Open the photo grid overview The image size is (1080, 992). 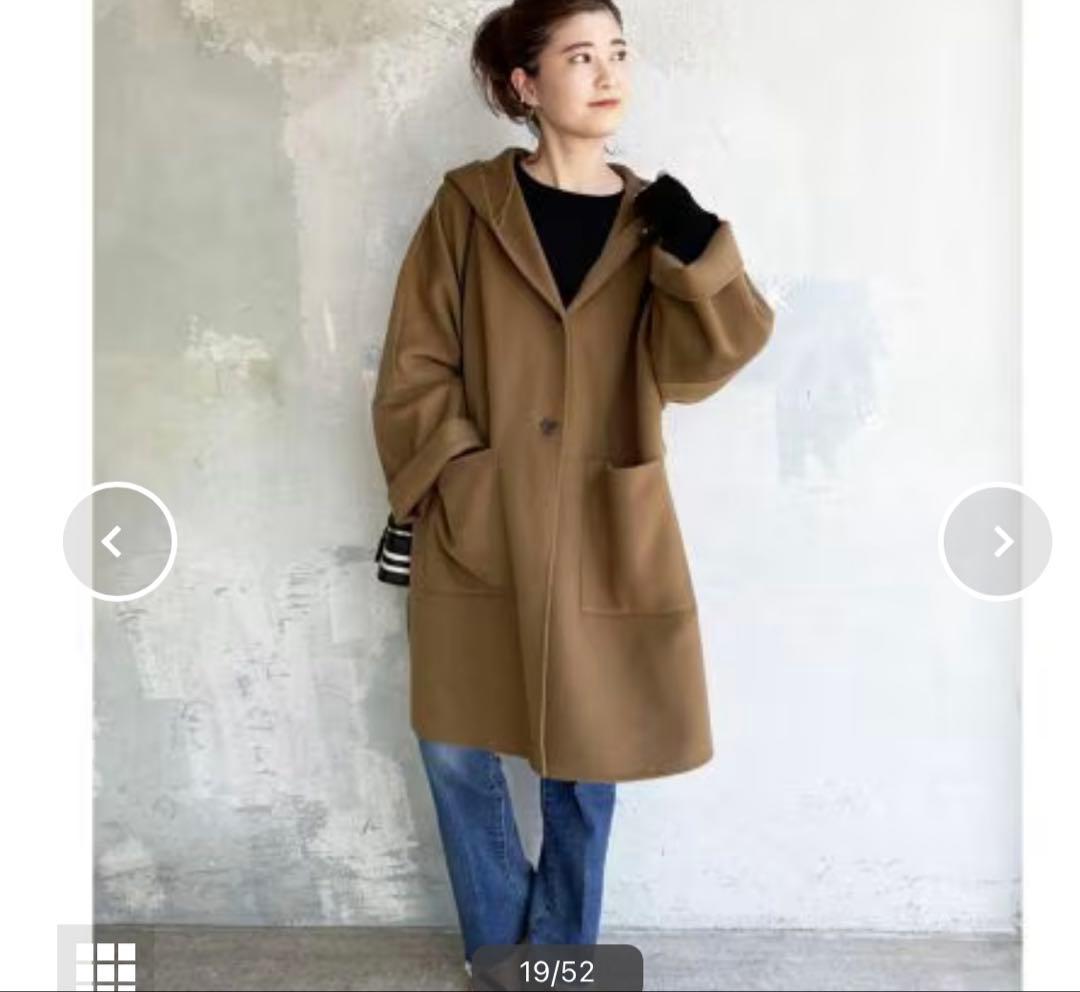click(x=105, y=963)
